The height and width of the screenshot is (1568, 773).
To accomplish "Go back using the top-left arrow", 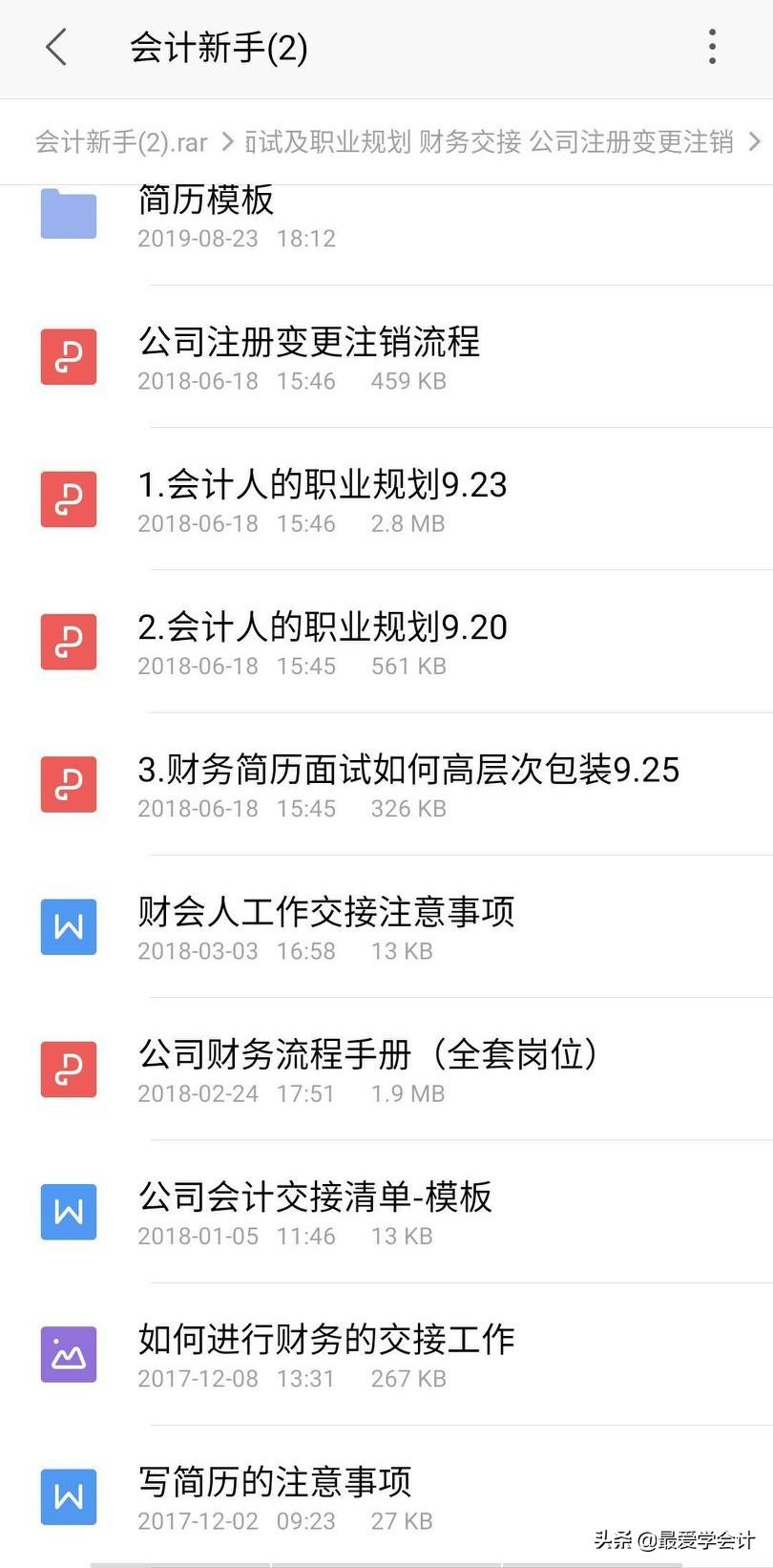I will (57, 48).
